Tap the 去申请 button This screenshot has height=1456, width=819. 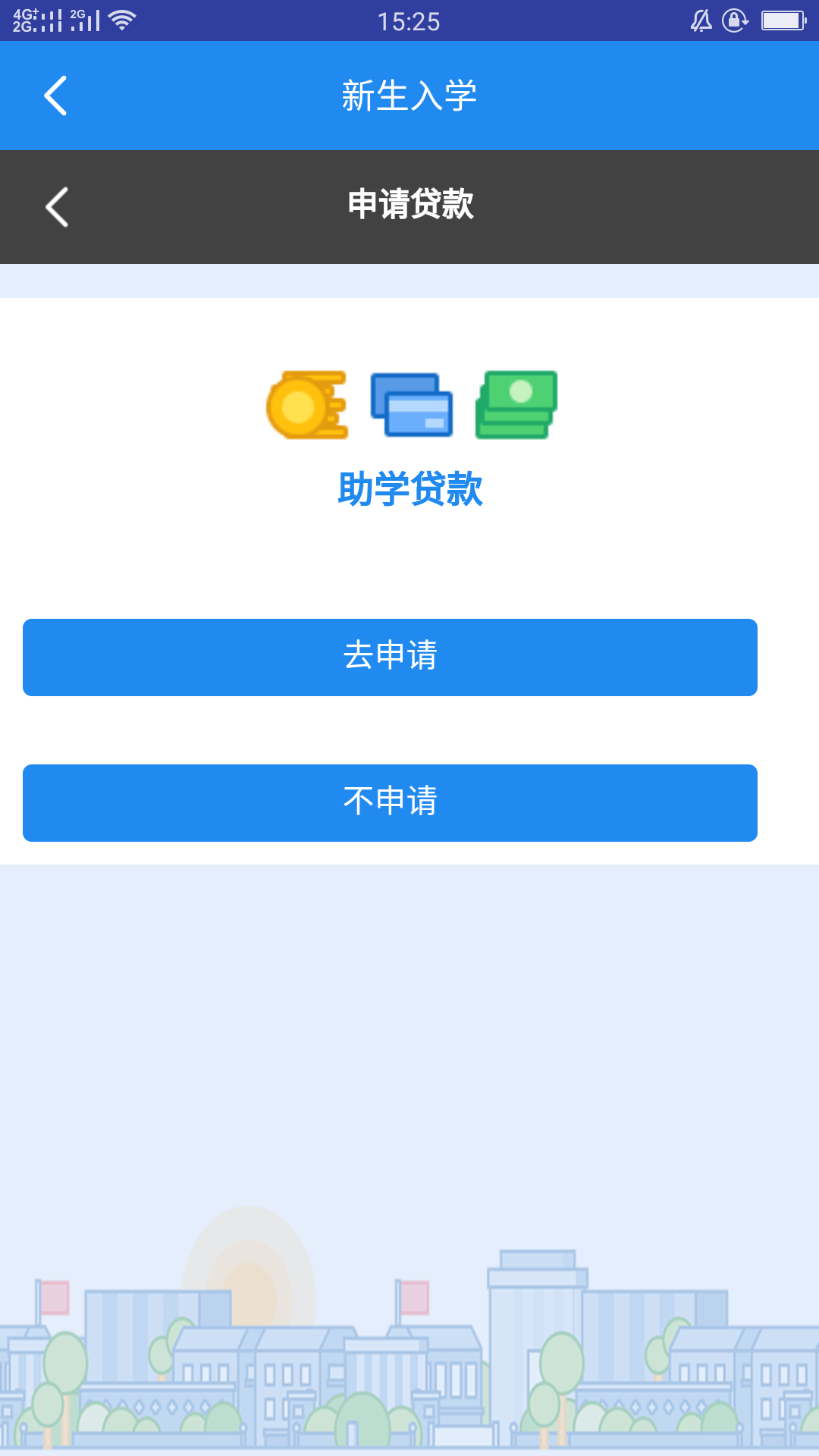[390, 657]
